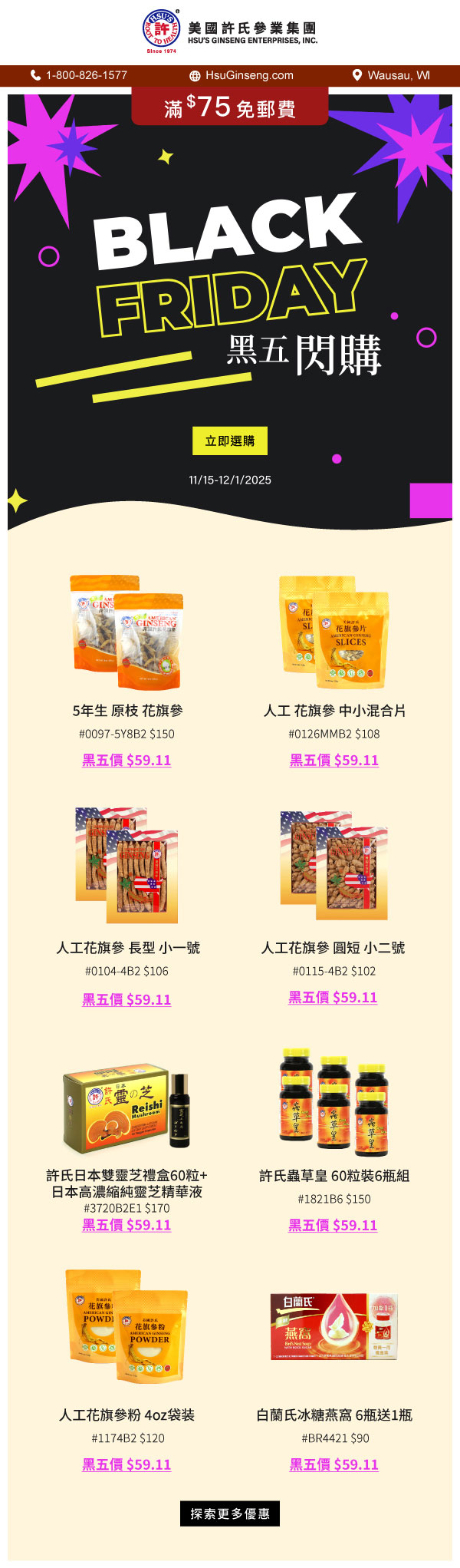Tap the 探索更多優惠 button
The width and height of the screenshot is (460, 1568).
coord(230,1514)
